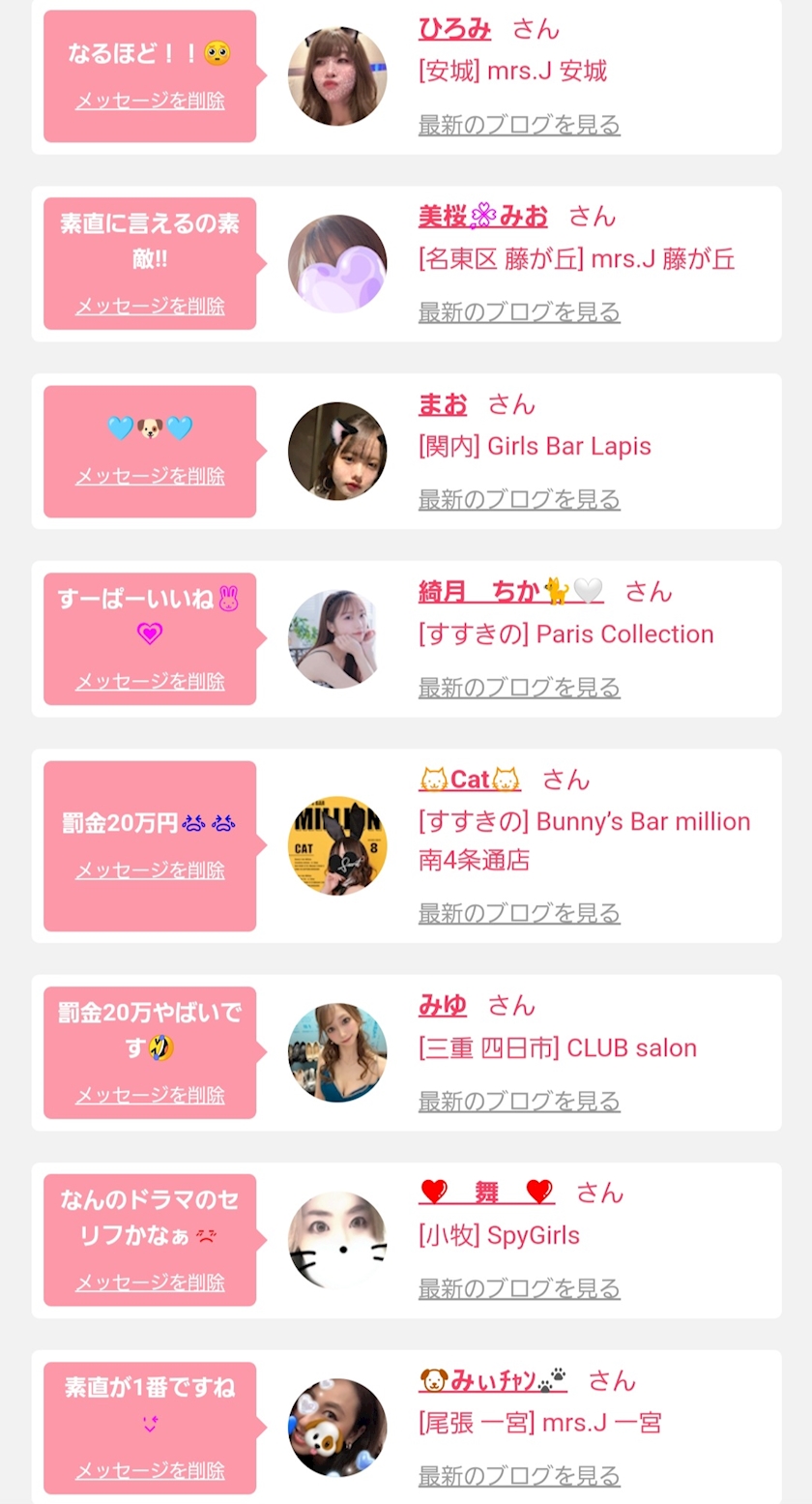The image size is (812, 1504).
Task: Delete the 罰金20万やばいです message
Action: 150,1095
